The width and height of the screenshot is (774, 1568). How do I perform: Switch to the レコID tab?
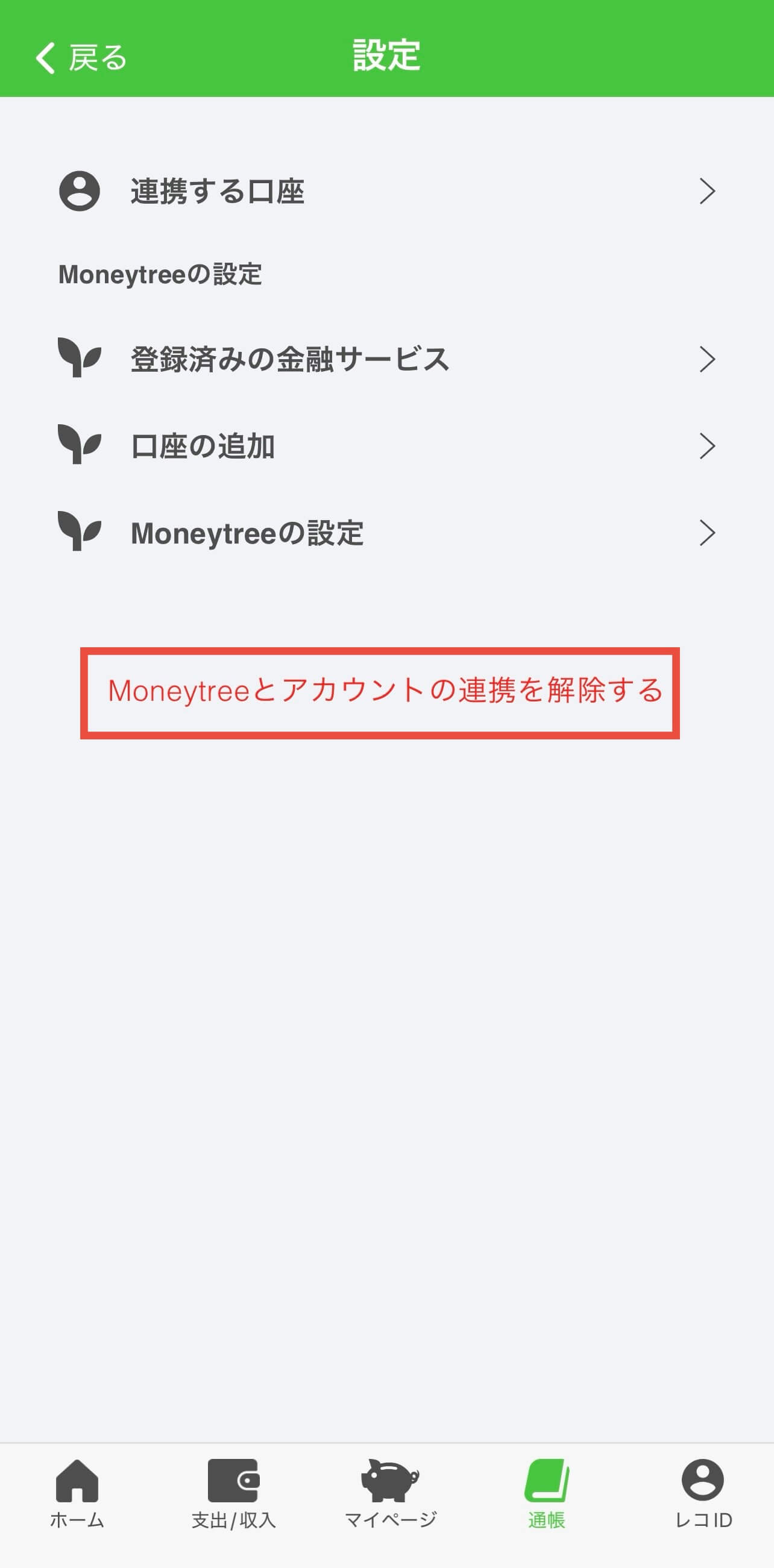[x=703, y=1494]
